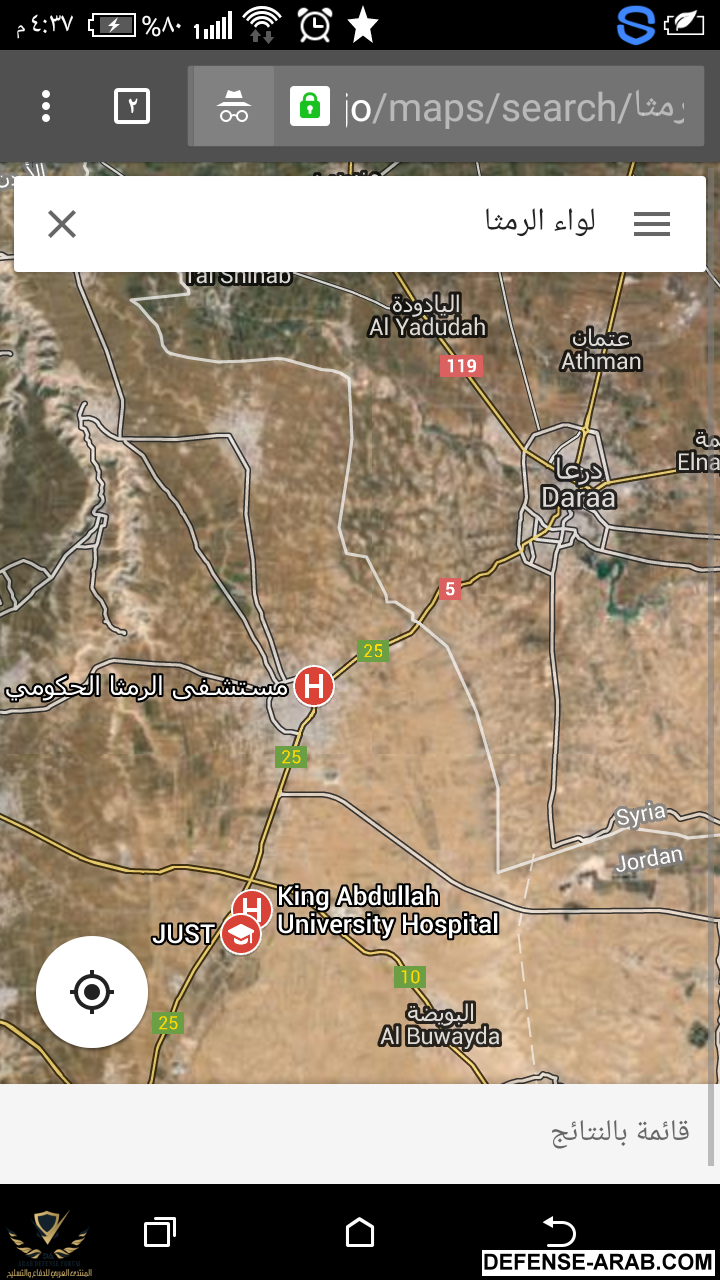Show recent apps
The height and width of the screenshot is (1280, 720).
tap(160, 1231)
